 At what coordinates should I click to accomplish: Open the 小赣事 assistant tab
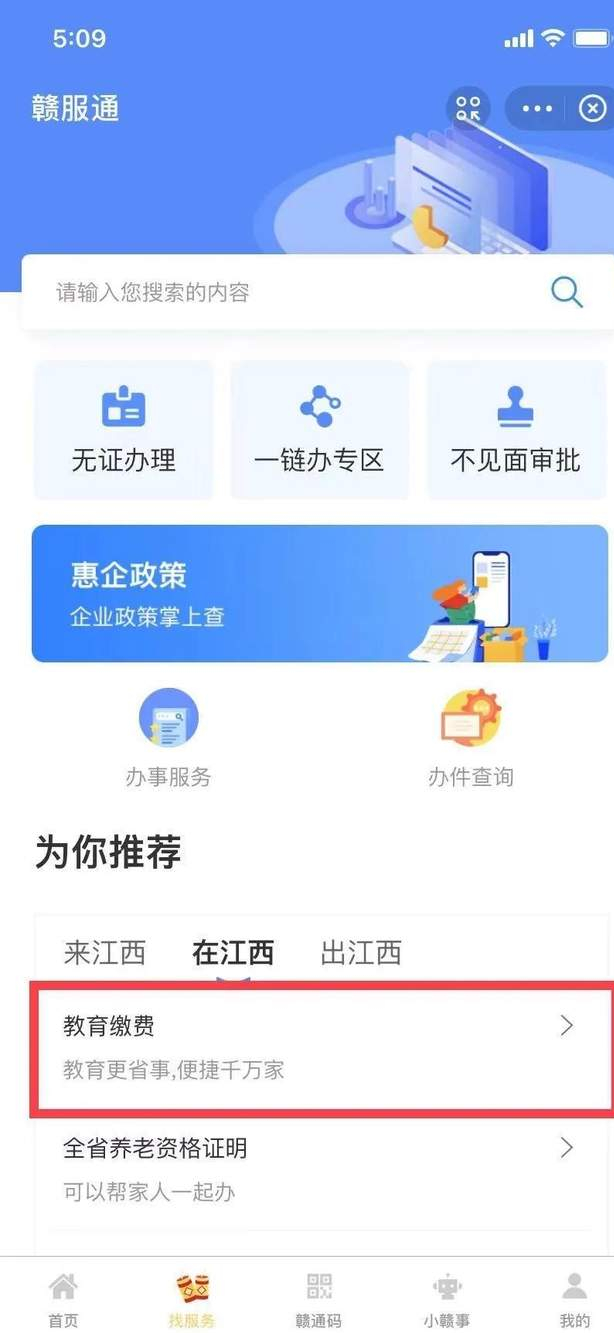446,1299
